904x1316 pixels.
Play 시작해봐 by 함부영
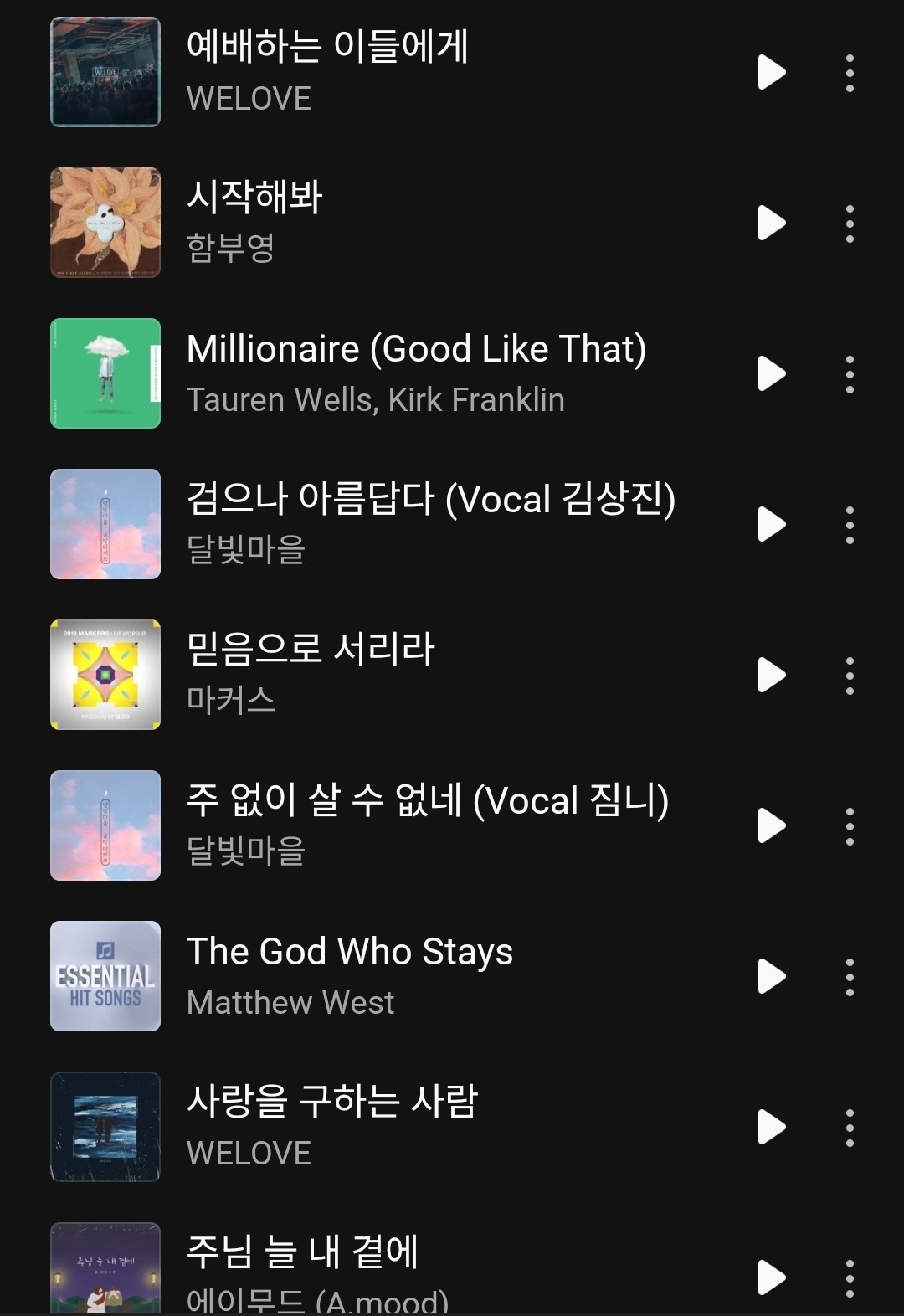[x=771, y=223]
